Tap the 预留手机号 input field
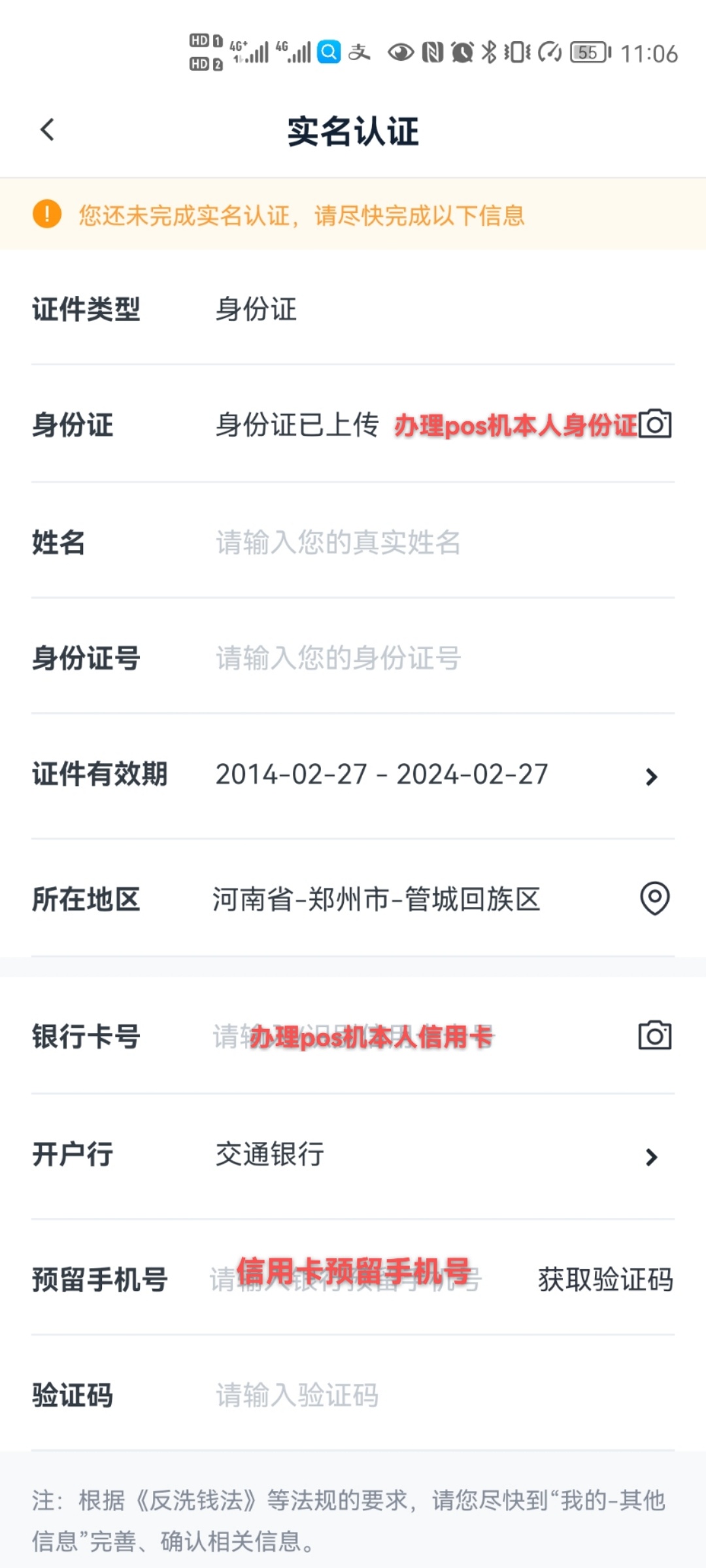706x1568 pixels. pyautogui.click(x=353, y=1279)
